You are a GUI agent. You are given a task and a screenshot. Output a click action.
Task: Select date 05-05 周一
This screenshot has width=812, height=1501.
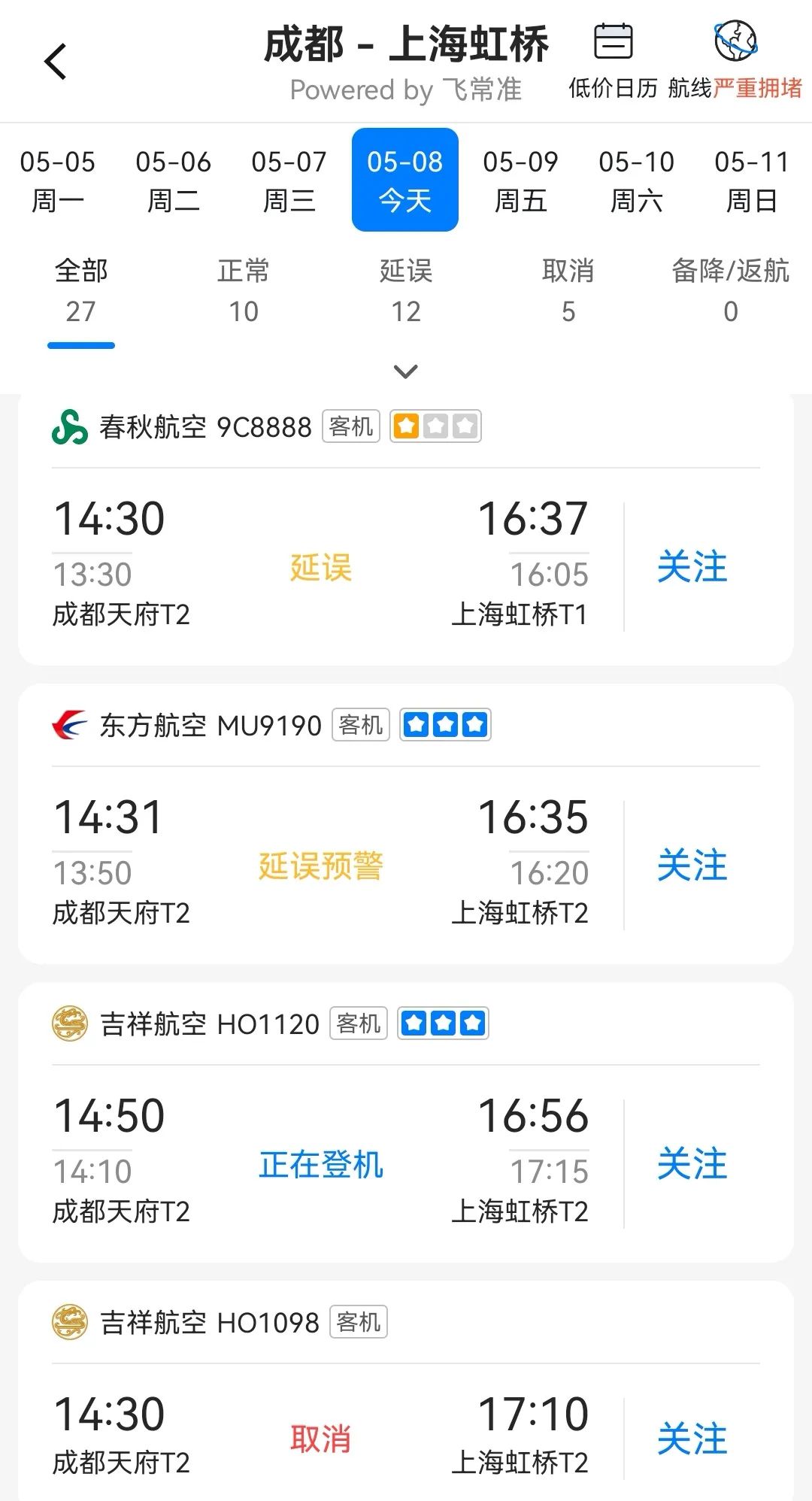(58, 180)
